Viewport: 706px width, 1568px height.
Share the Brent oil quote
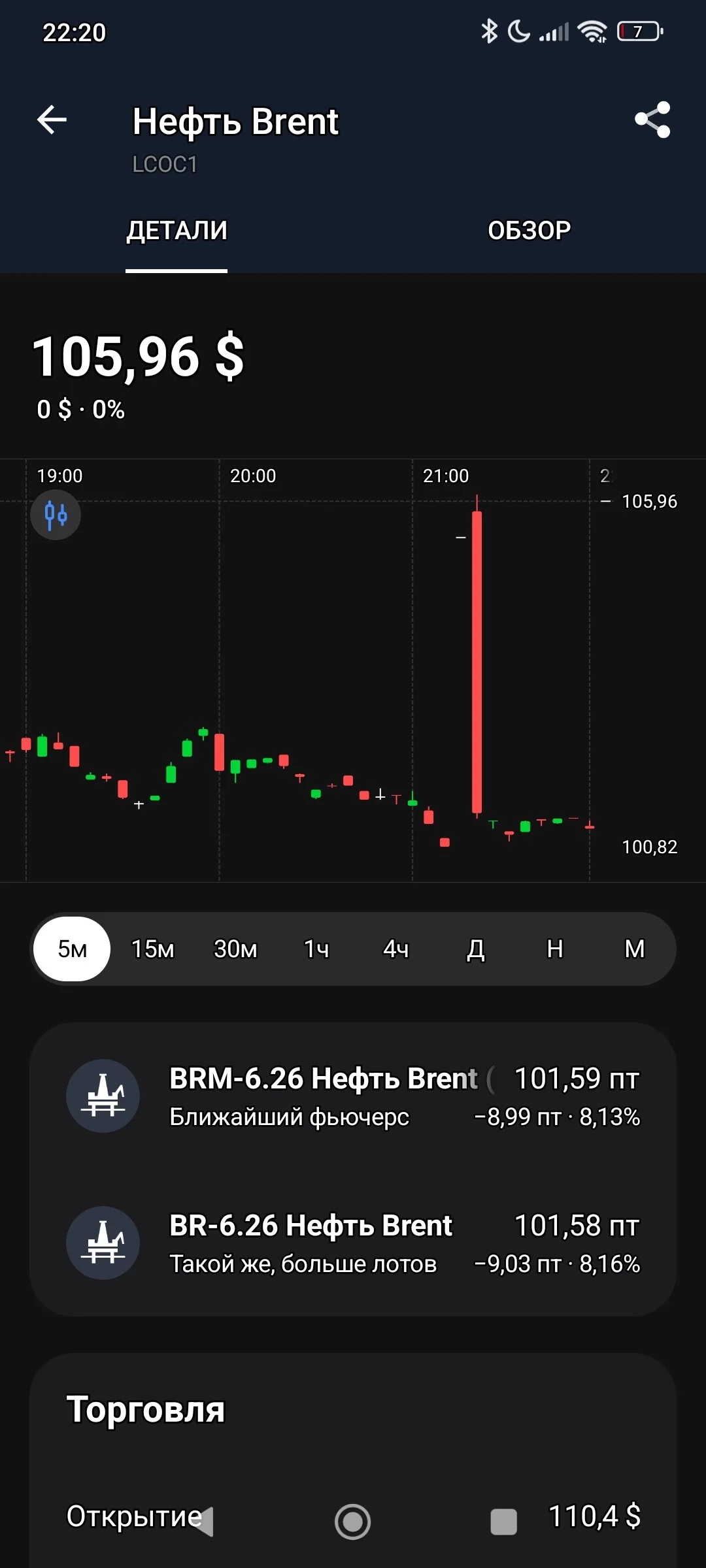coord(652,120)
